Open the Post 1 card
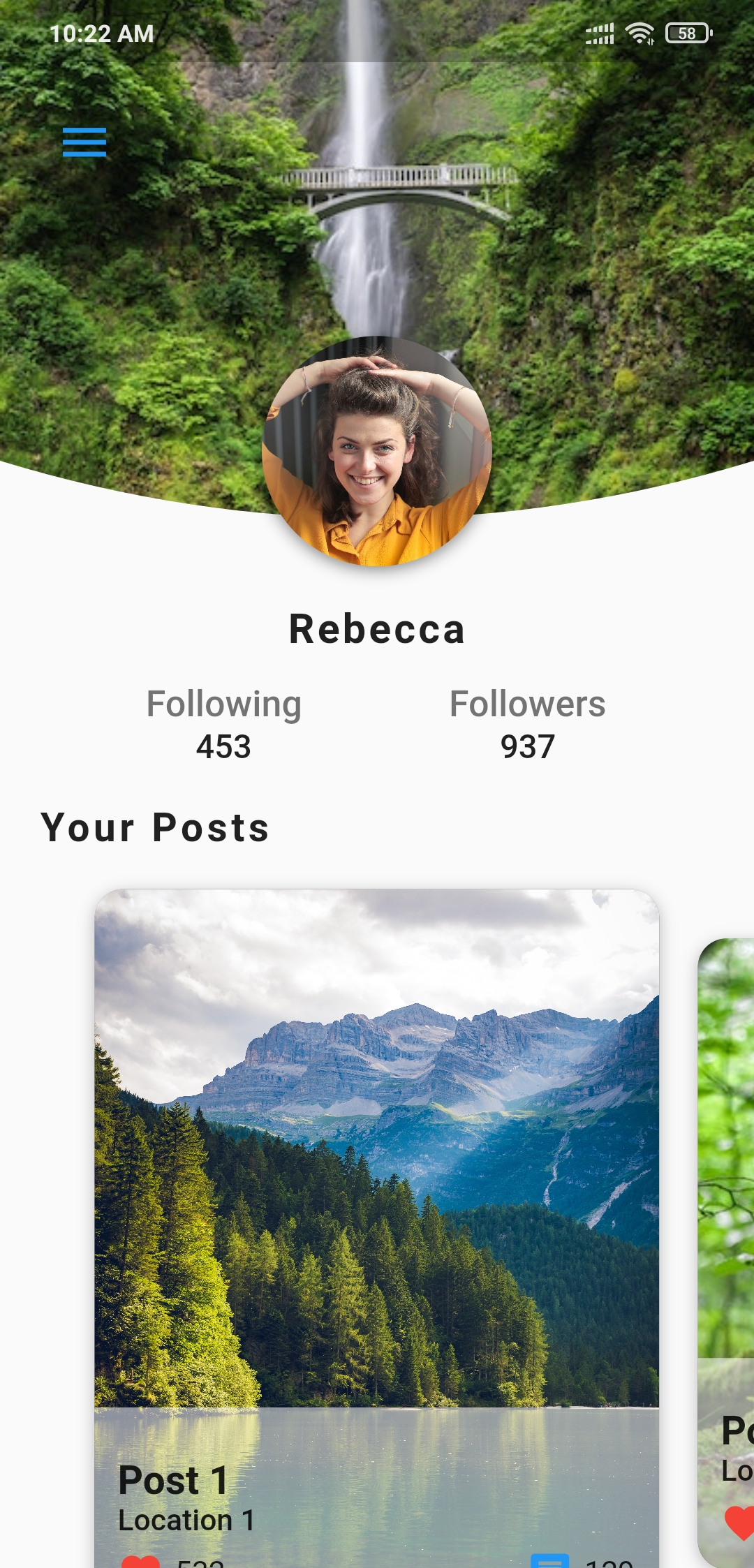The height and width of the screenshot is (1568, 754). [x=377, y=1228]
